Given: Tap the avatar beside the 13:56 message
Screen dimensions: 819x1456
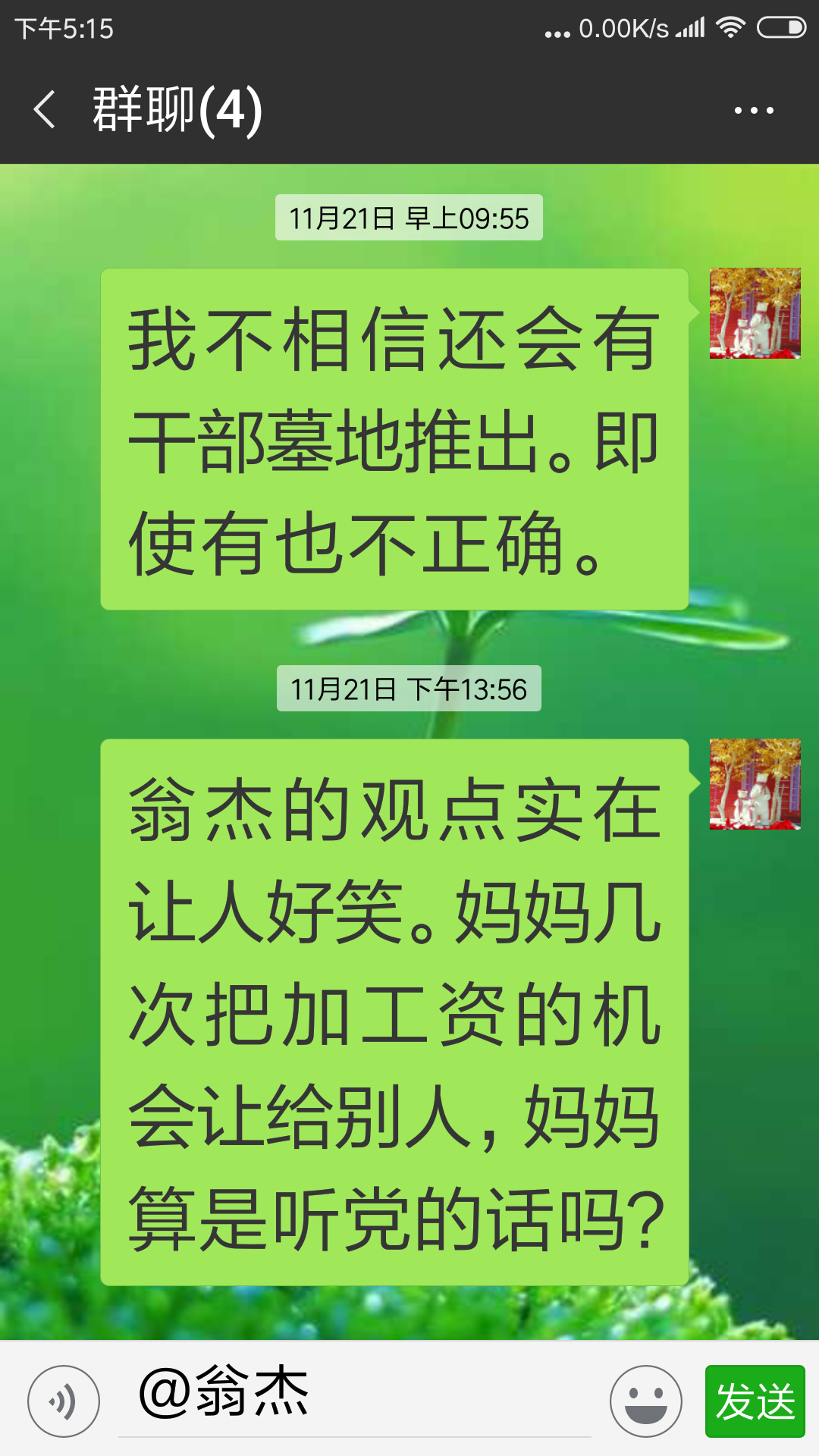Looking at the screenshot, I should pyautogui.click(x=755, y=784).
